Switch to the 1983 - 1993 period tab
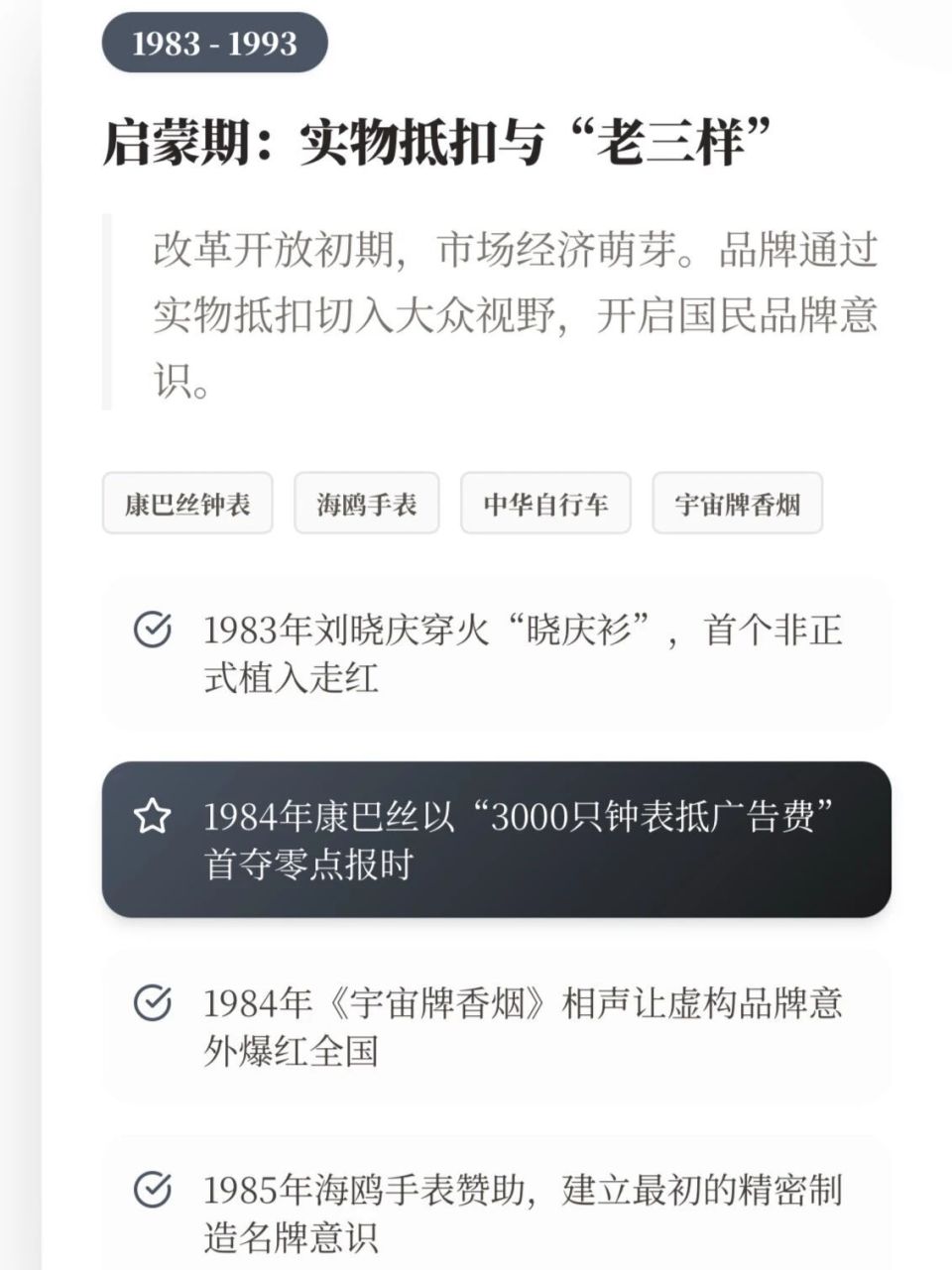This screenshot has width=952, height=1270. 216,44
